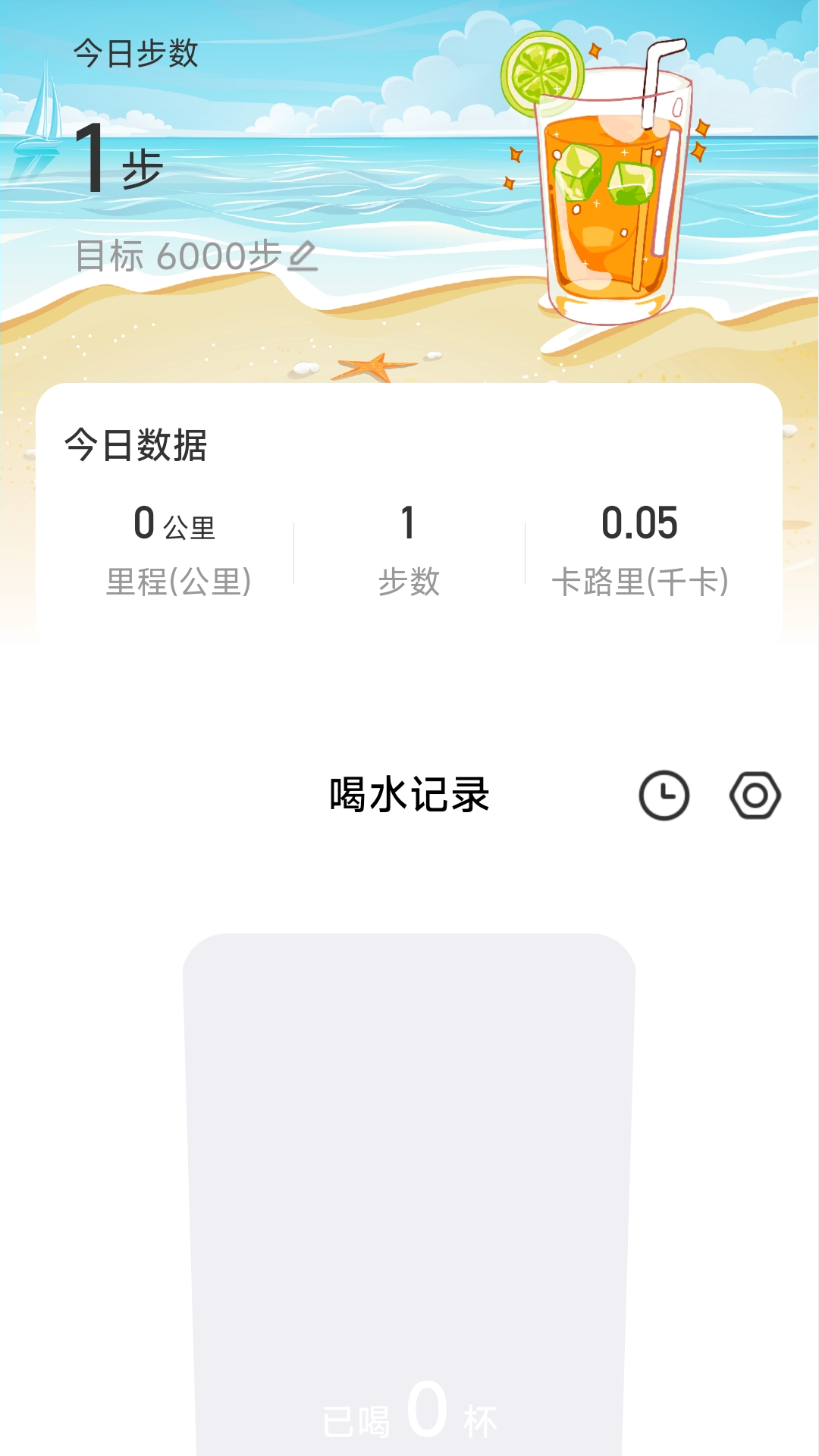Viewport: 819px width, 1456px height.
Task: Open drink reminder settings via the nut icon
Action: pos(755,795)
